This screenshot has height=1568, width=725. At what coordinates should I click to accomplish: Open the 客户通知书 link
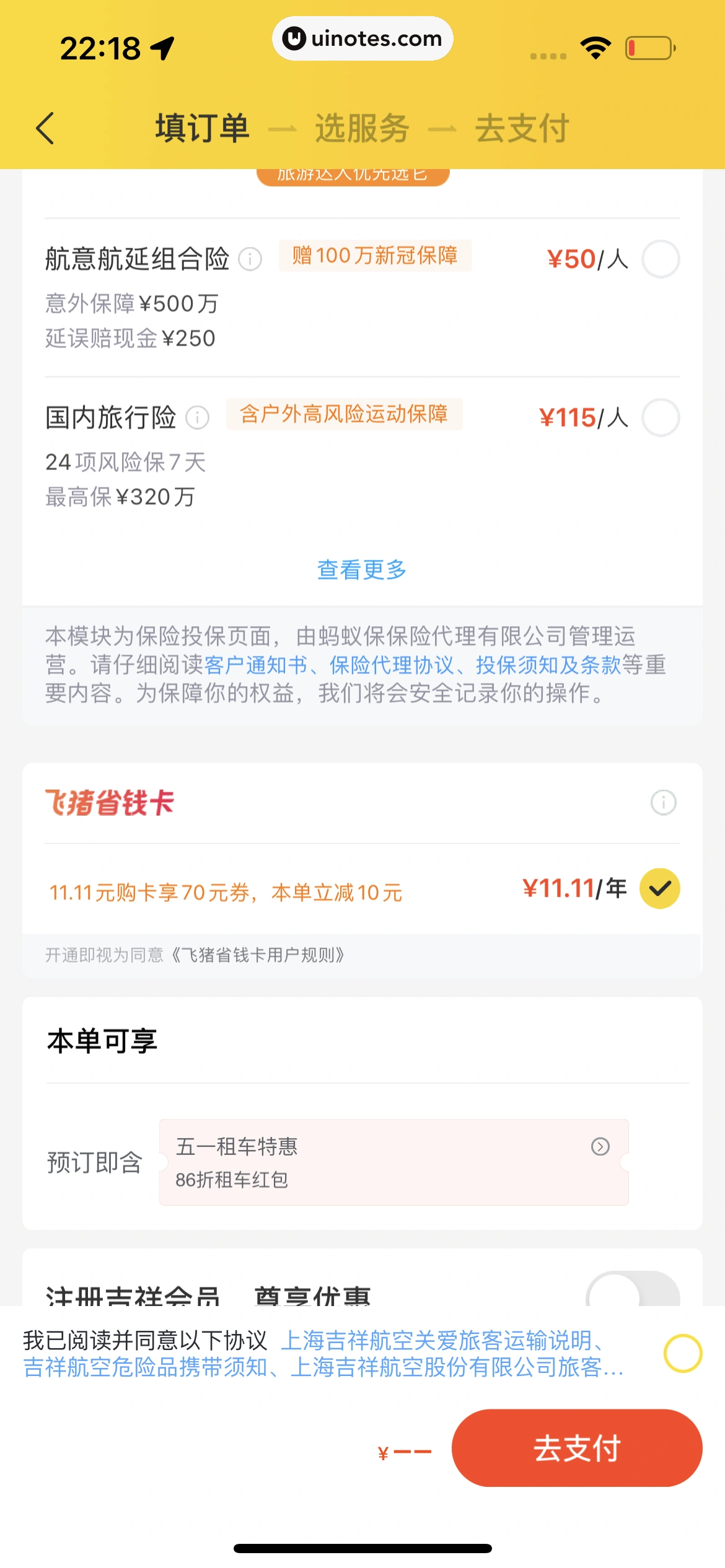click(255, 665)
